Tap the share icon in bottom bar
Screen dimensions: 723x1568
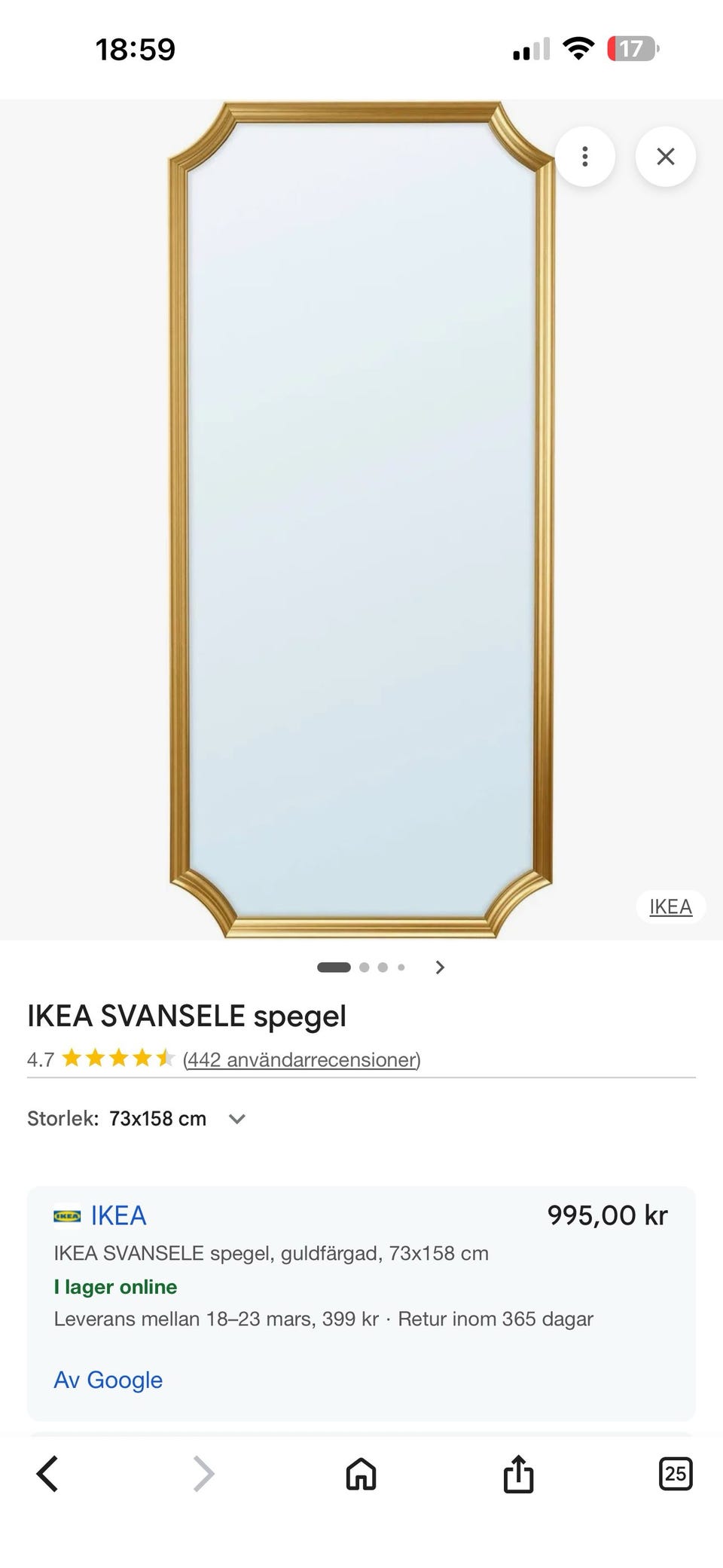coord(519,1474)
